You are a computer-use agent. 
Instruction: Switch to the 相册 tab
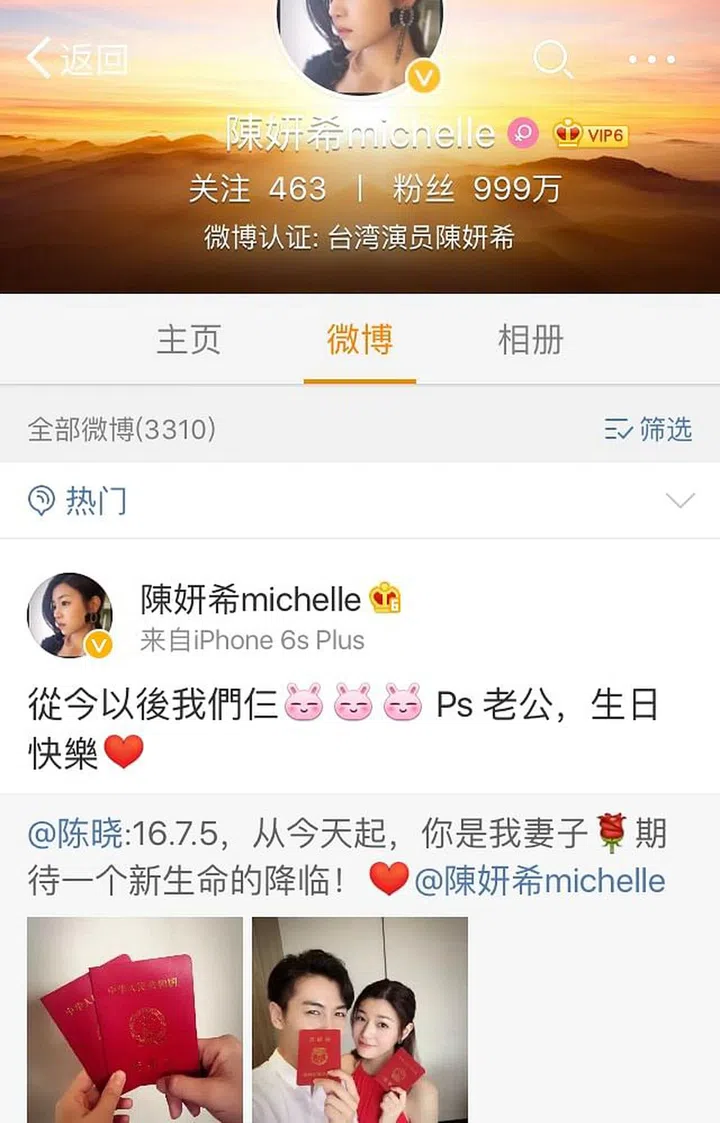coord(530,340)
